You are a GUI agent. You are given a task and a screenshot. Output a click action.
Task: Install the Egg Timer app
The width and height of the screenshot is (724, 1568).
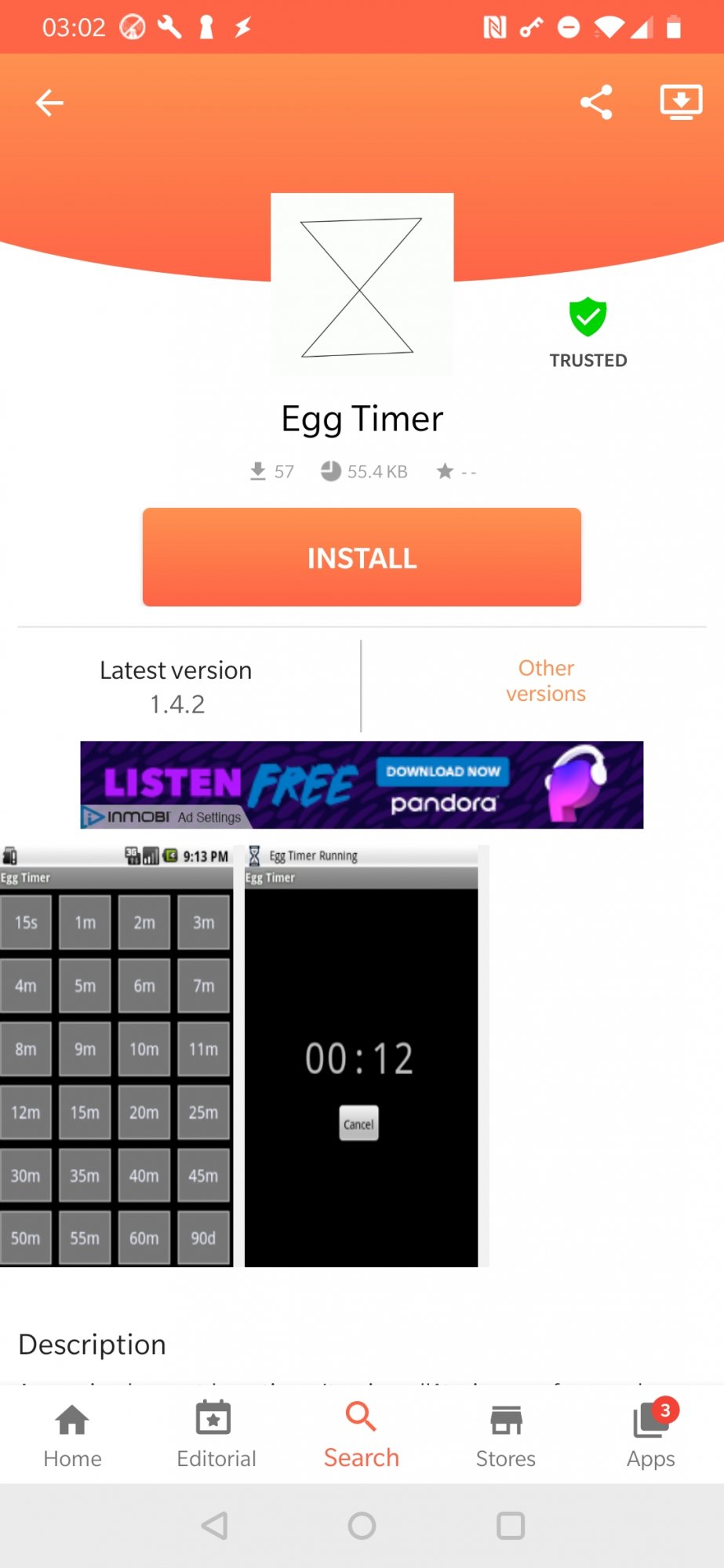(362, 557)
